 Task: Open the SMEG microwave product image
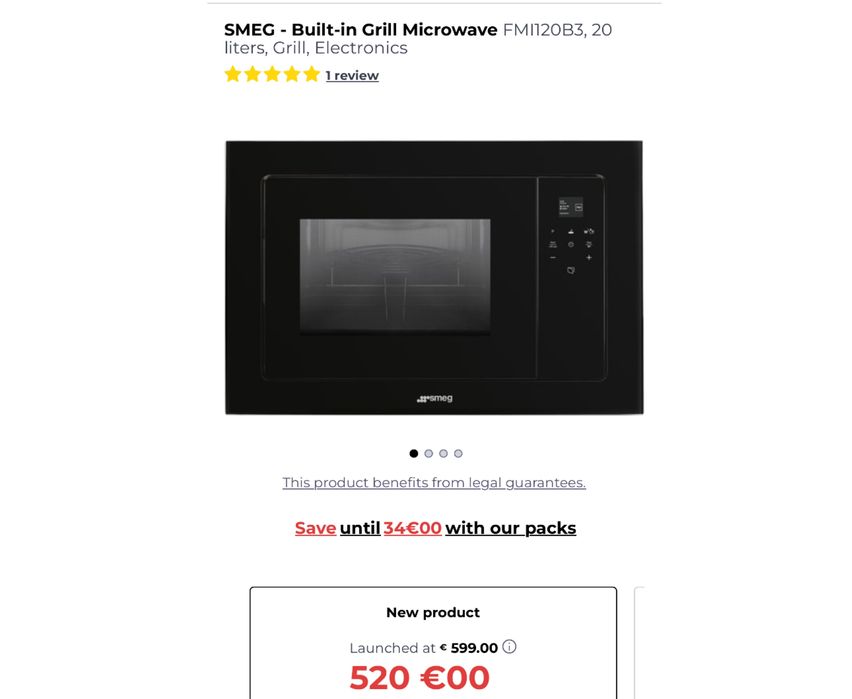(x=434, y=278)
